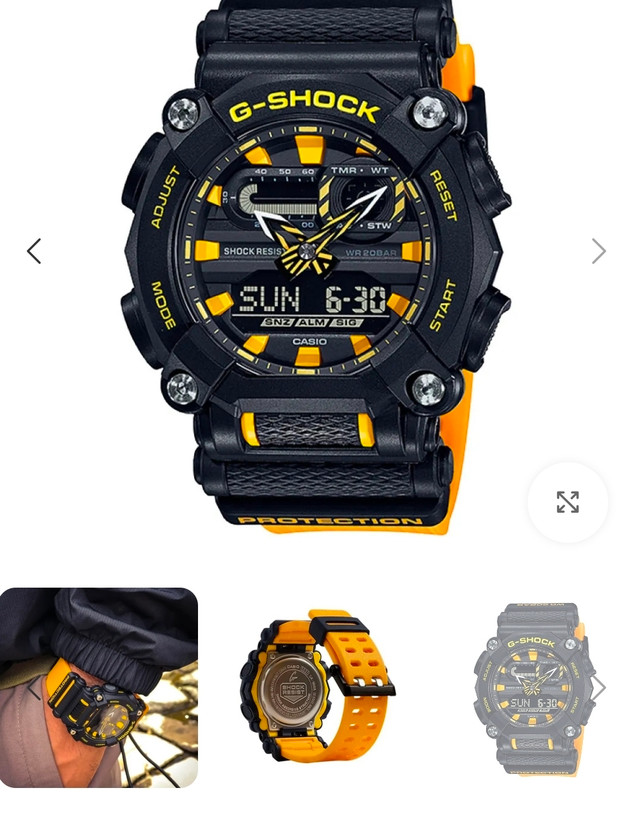Show the next product image
622x820 pixels.
[x=598, y=251]
